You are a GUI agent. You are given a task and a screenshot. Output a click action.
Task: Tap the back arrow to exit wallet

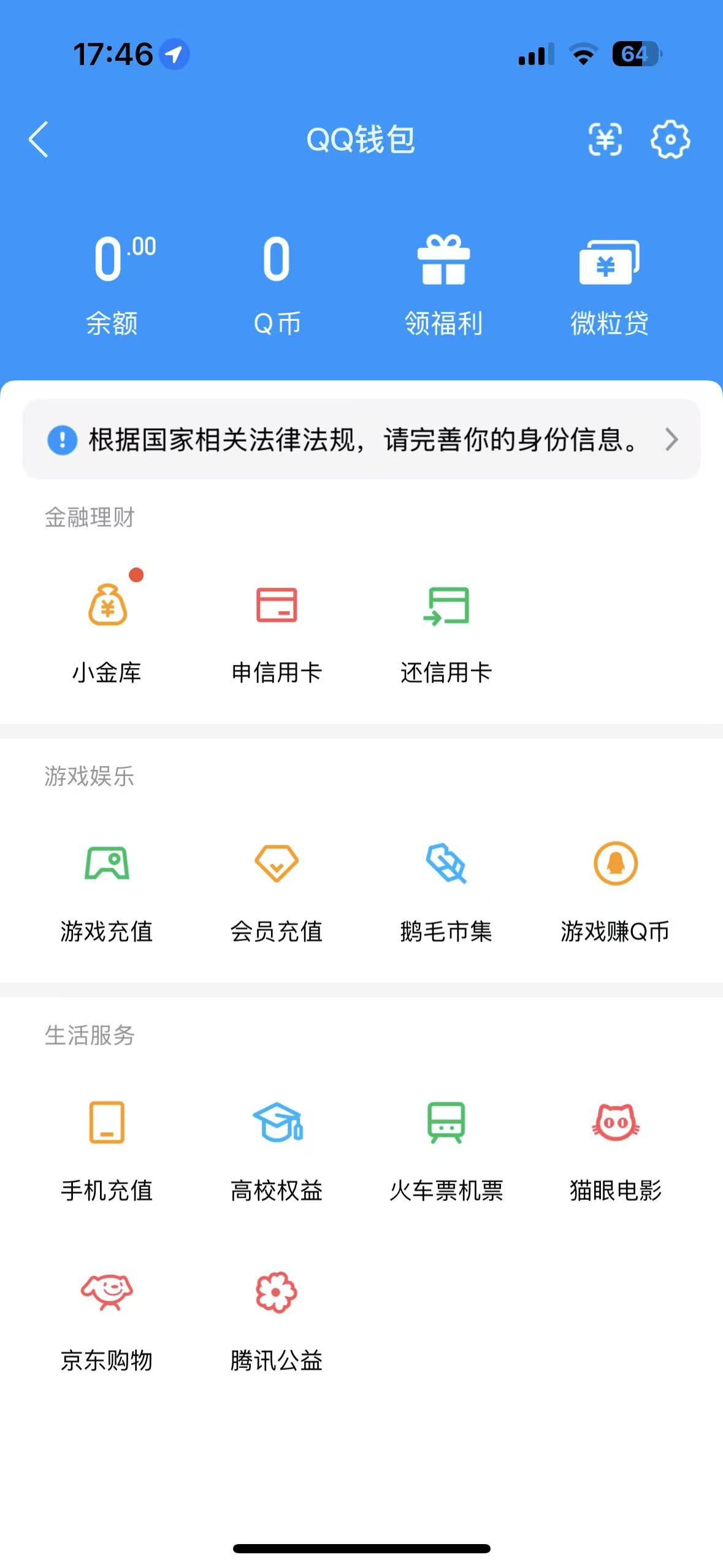39,140
